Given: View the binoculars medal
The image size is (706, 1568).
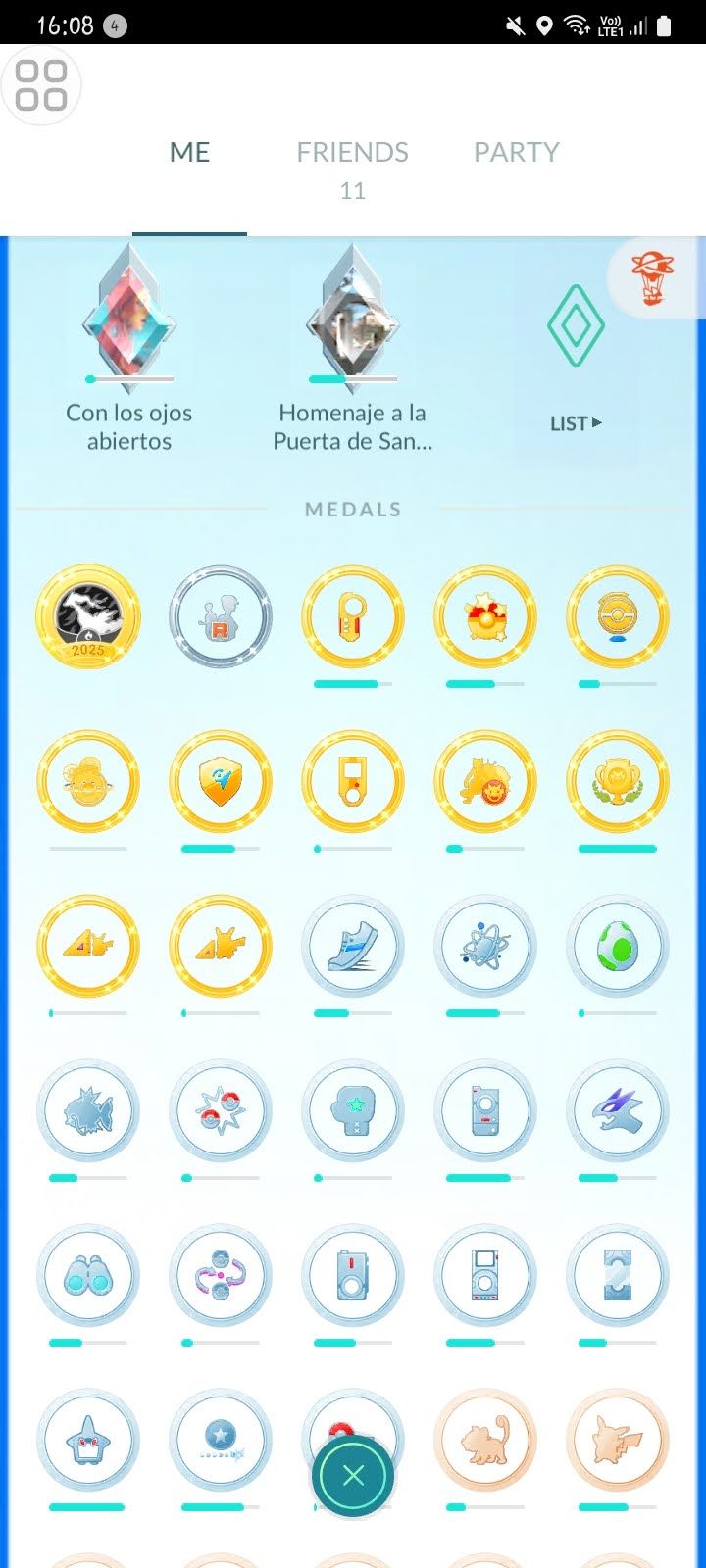Looking at the screenshot, I should point(88,1276).
